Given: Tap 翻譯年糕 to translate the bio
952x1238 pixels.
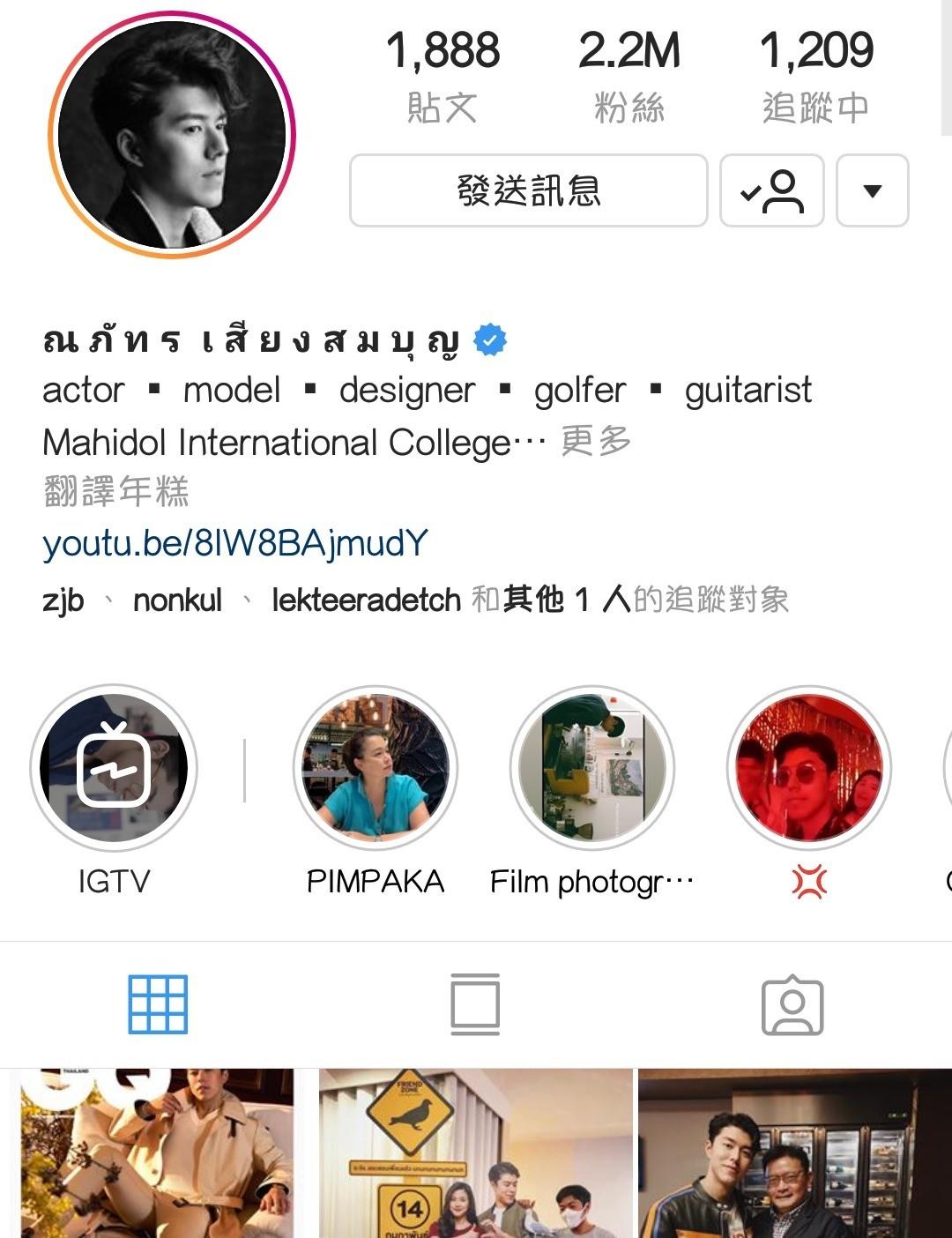Looking at the screenshot, I should (115, 491).
